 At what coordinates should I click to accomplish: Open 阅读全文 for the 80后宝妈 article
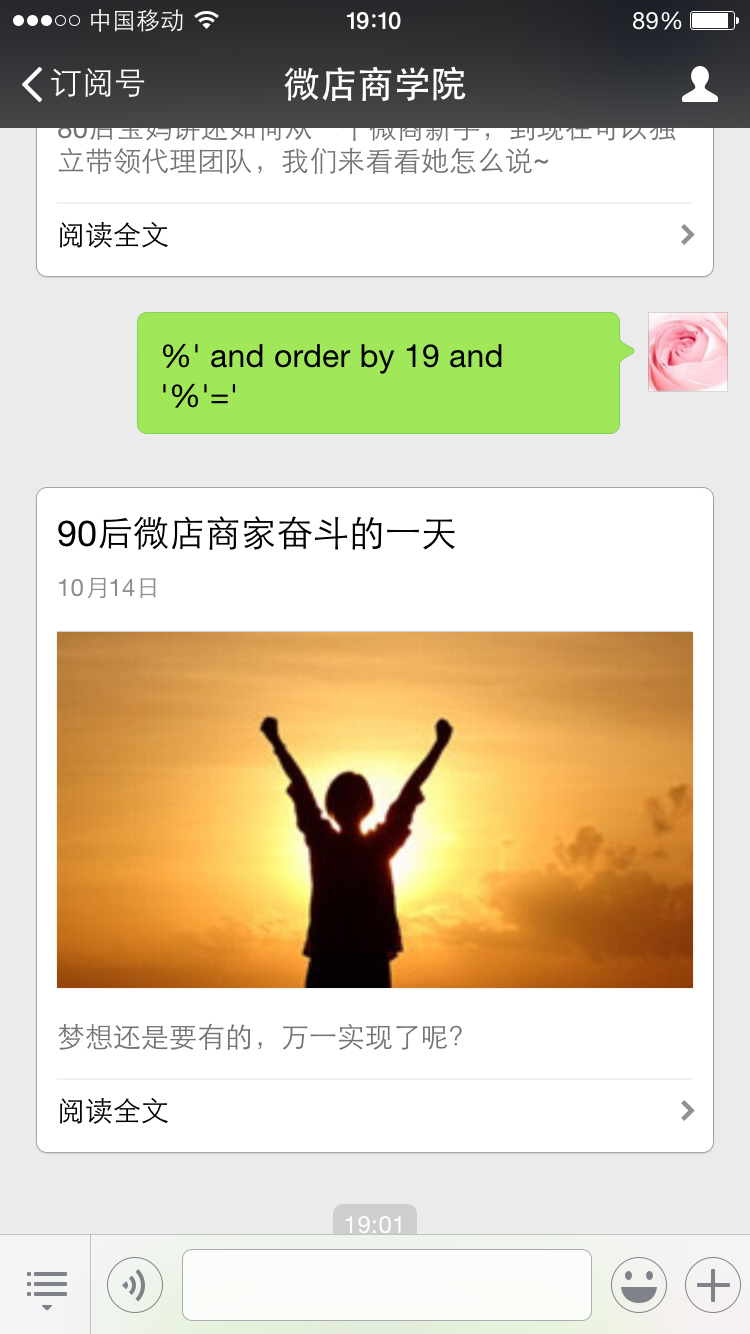pyautogui.click(x=375, y=236)
